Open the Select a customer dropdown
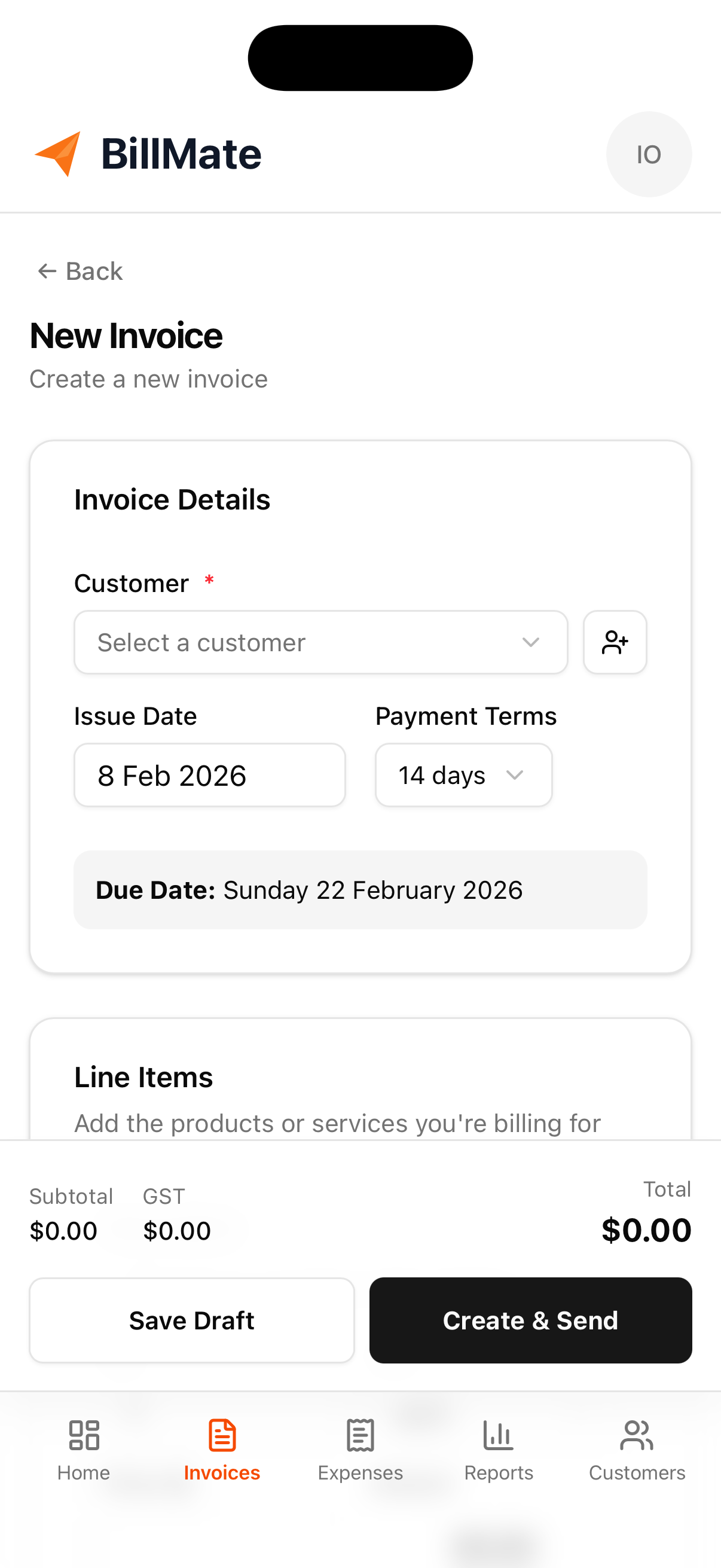 320,642
